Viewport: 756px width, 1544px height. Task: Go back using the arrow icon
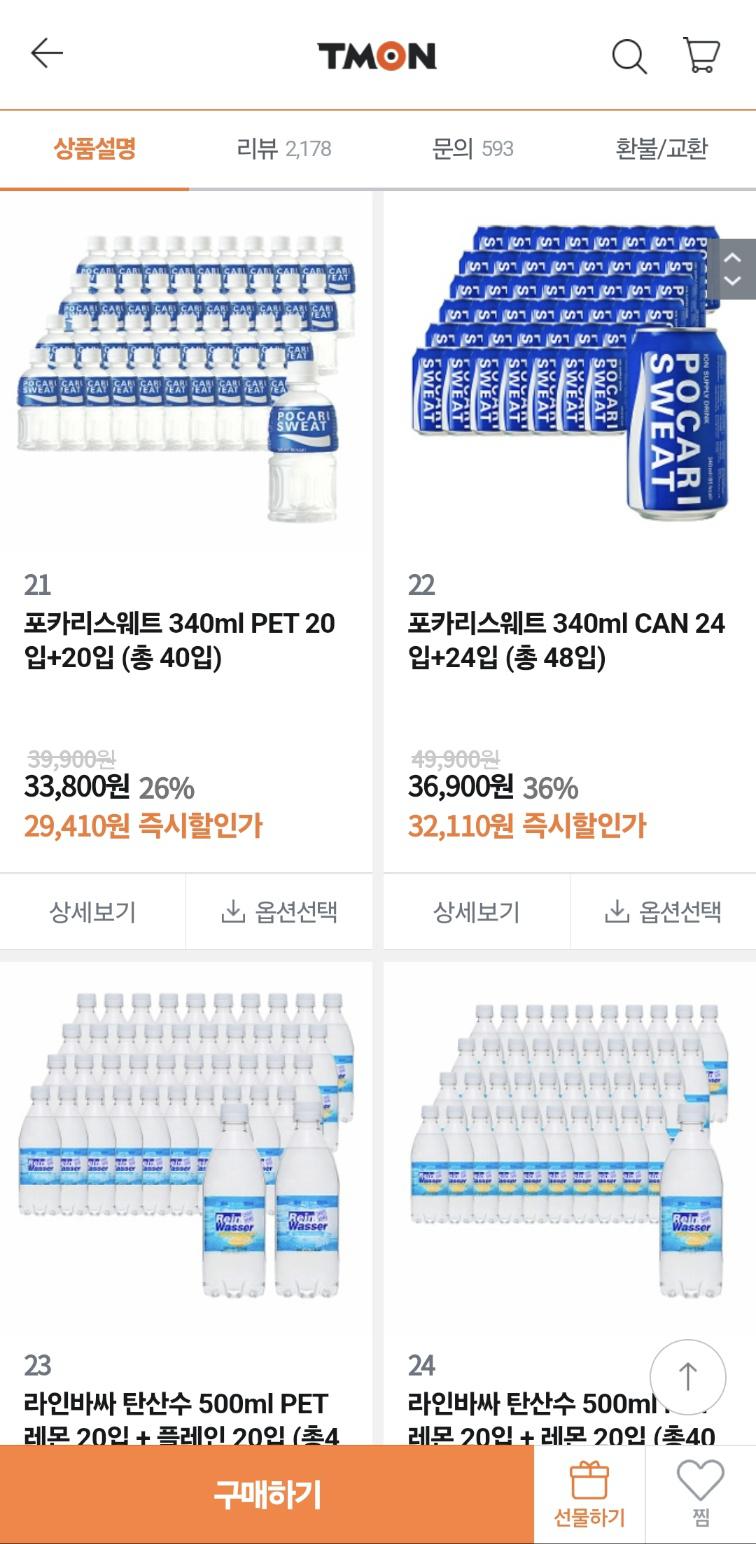pyautogui.click(x=46, y=54)
